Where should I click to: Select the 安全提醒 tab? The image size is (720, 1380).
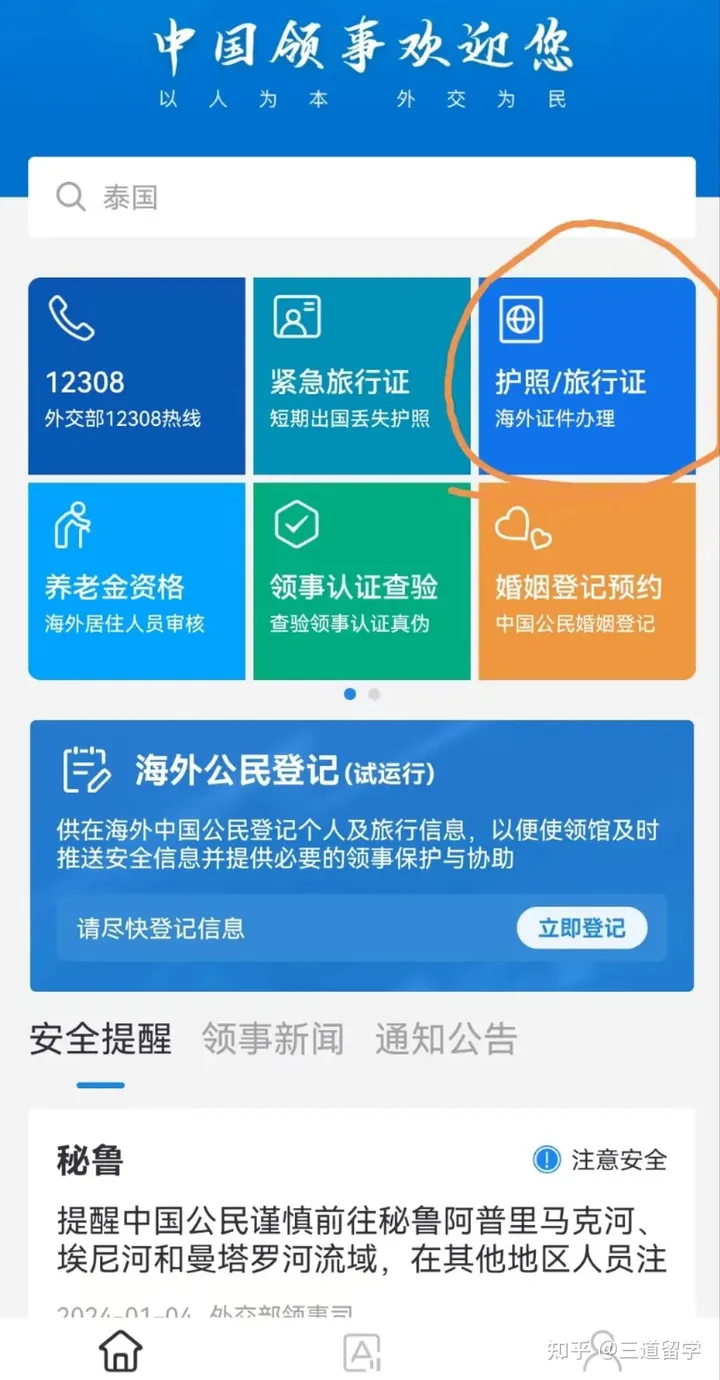click(100, 1039)
